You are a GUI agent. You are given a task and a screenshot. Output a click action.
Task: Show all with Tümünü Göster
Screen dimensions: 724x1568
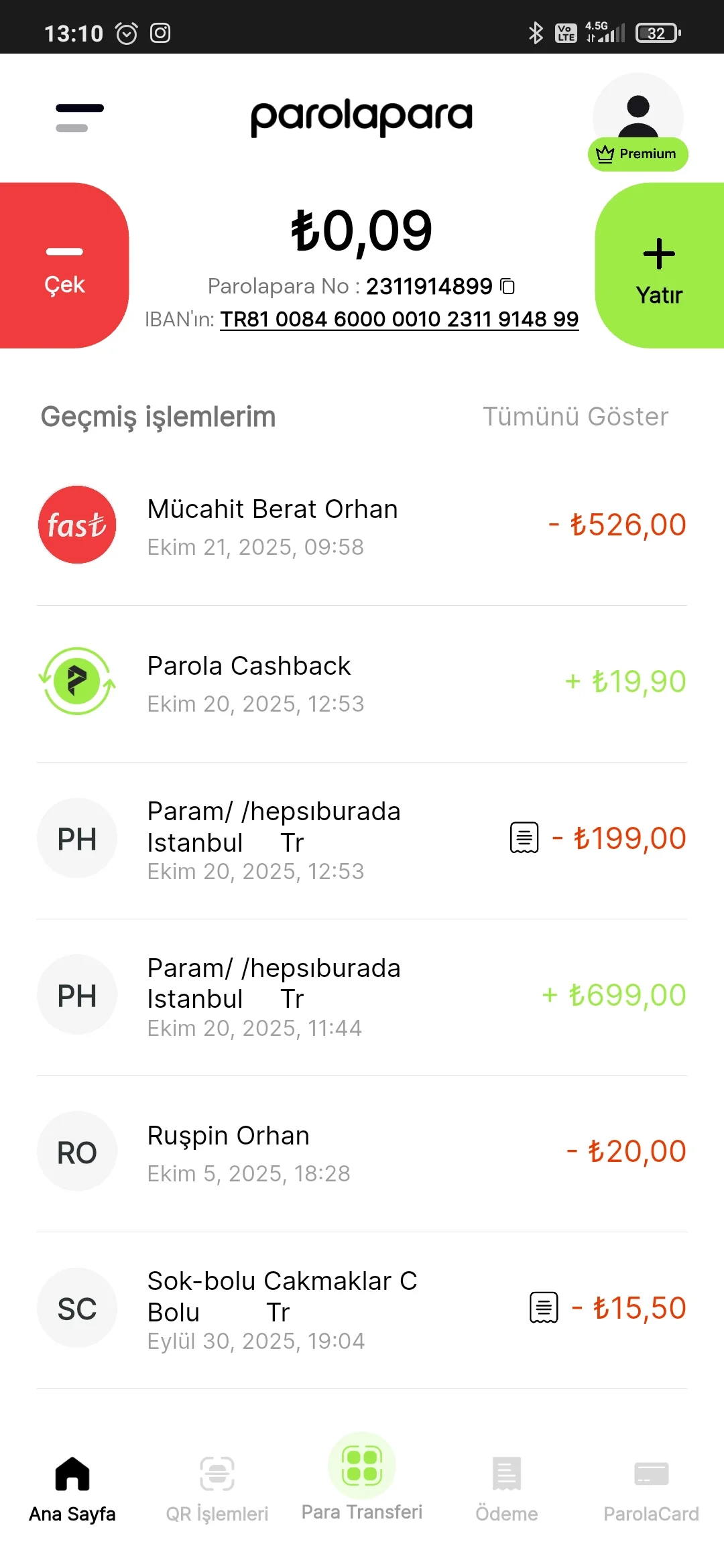pos(575,417)
